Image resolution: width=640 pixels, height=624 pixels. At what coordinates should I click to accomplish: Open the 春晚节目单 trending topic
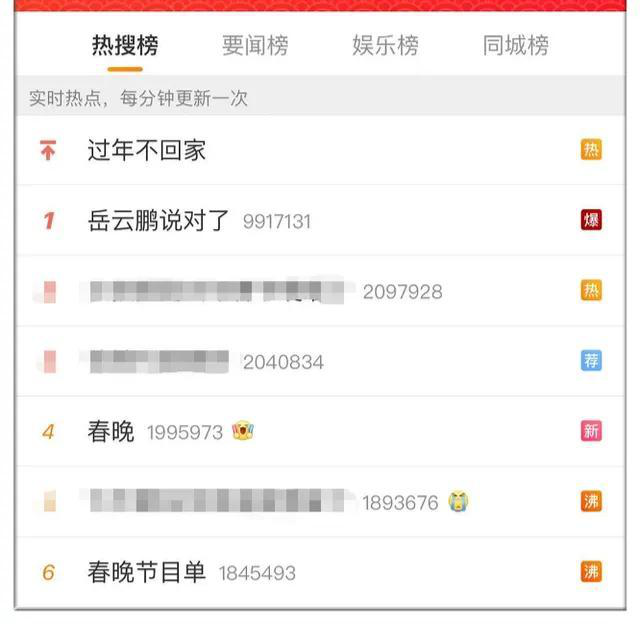click(x=320, y=572)
